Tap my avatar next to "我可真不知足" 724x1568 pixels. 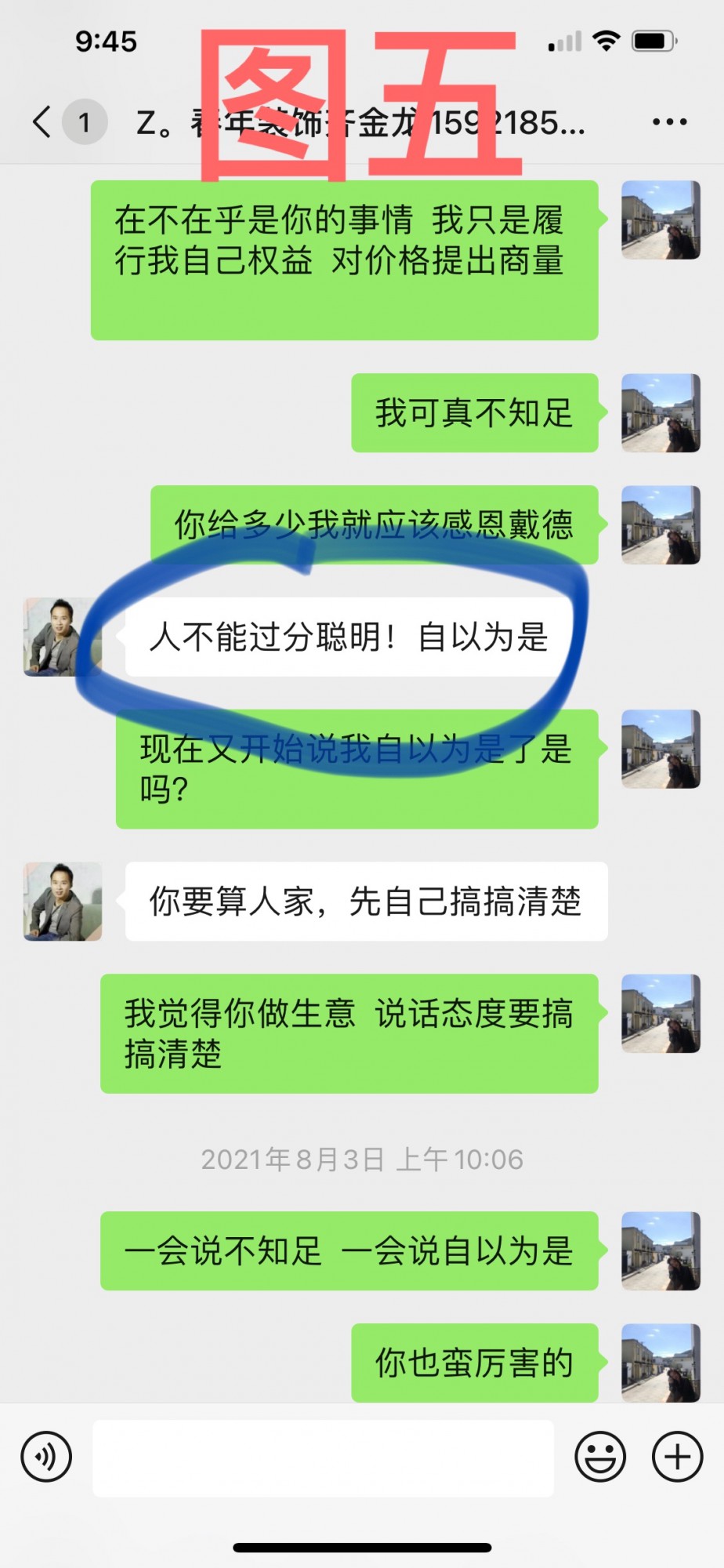[661, 413]
